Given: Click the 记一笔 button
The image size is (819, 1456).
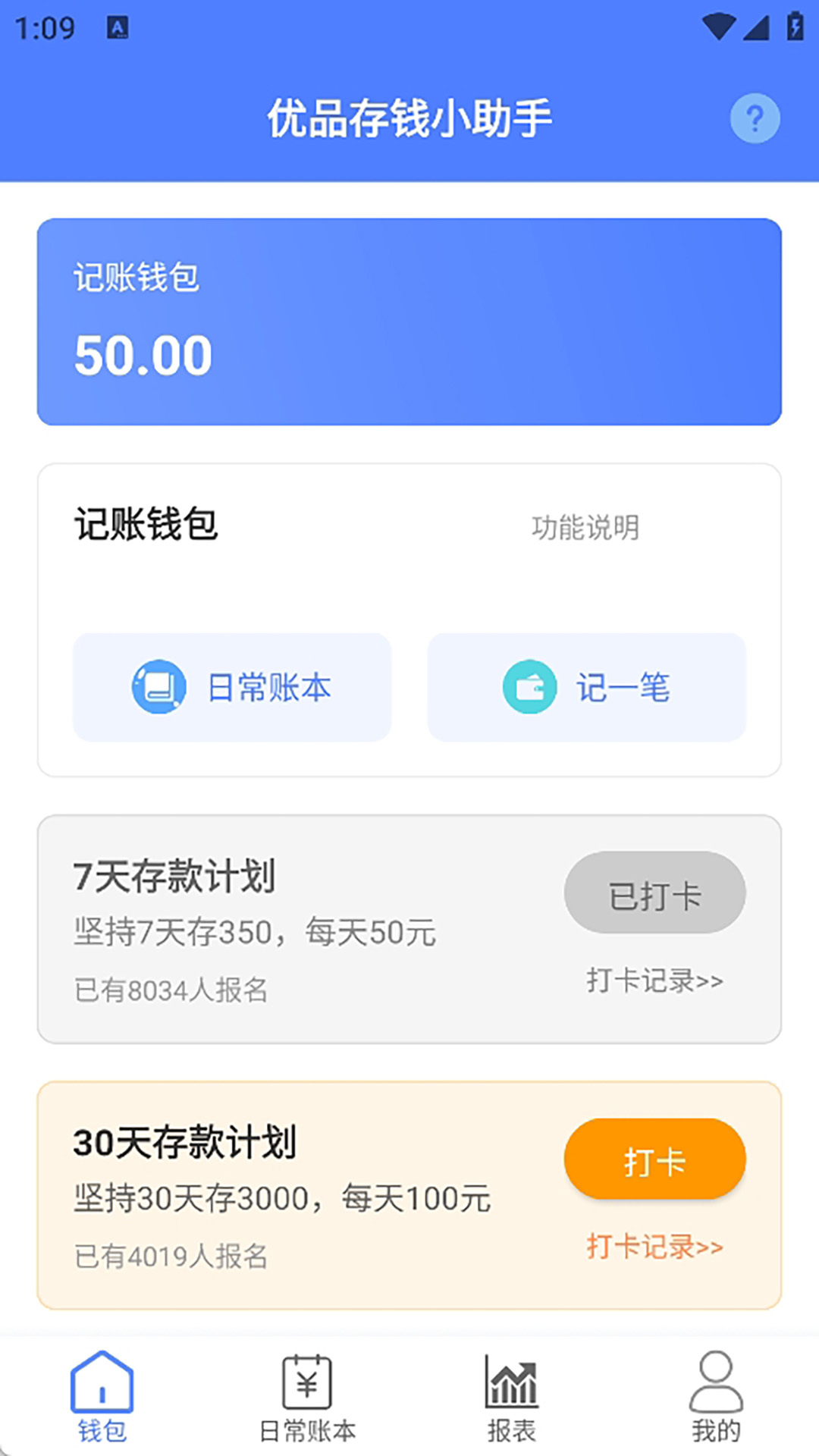Looking at the screenshot, I should [x=586, y=686].
